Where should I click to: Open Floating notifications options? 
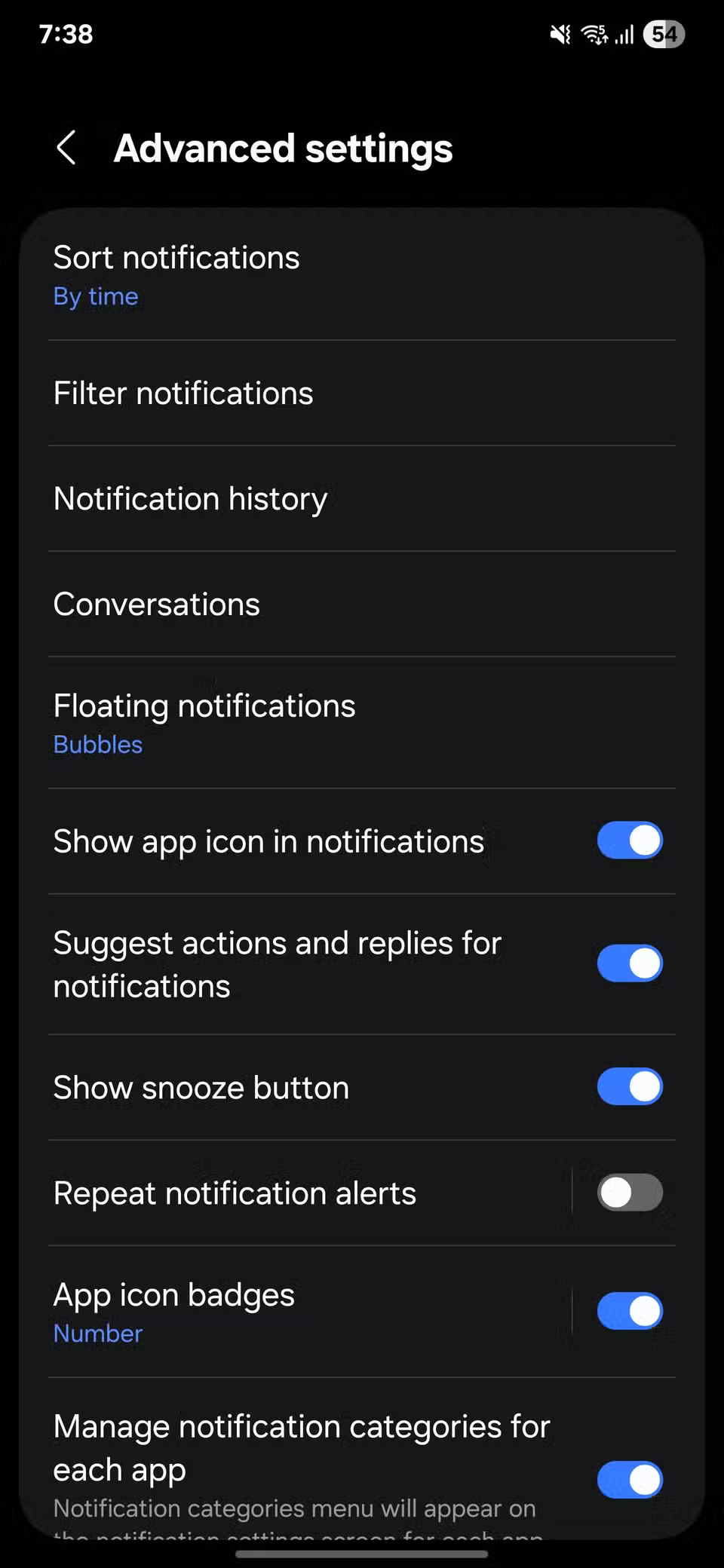[x=302, y=723]
